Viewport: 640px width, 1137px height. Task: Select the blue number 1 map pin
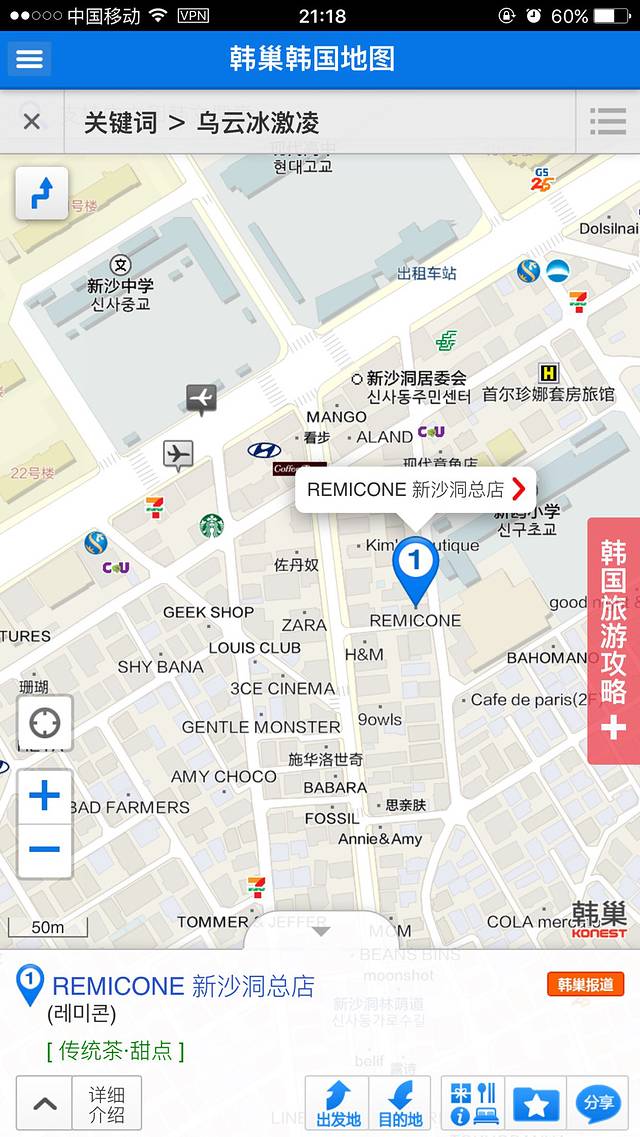(414, 565)
